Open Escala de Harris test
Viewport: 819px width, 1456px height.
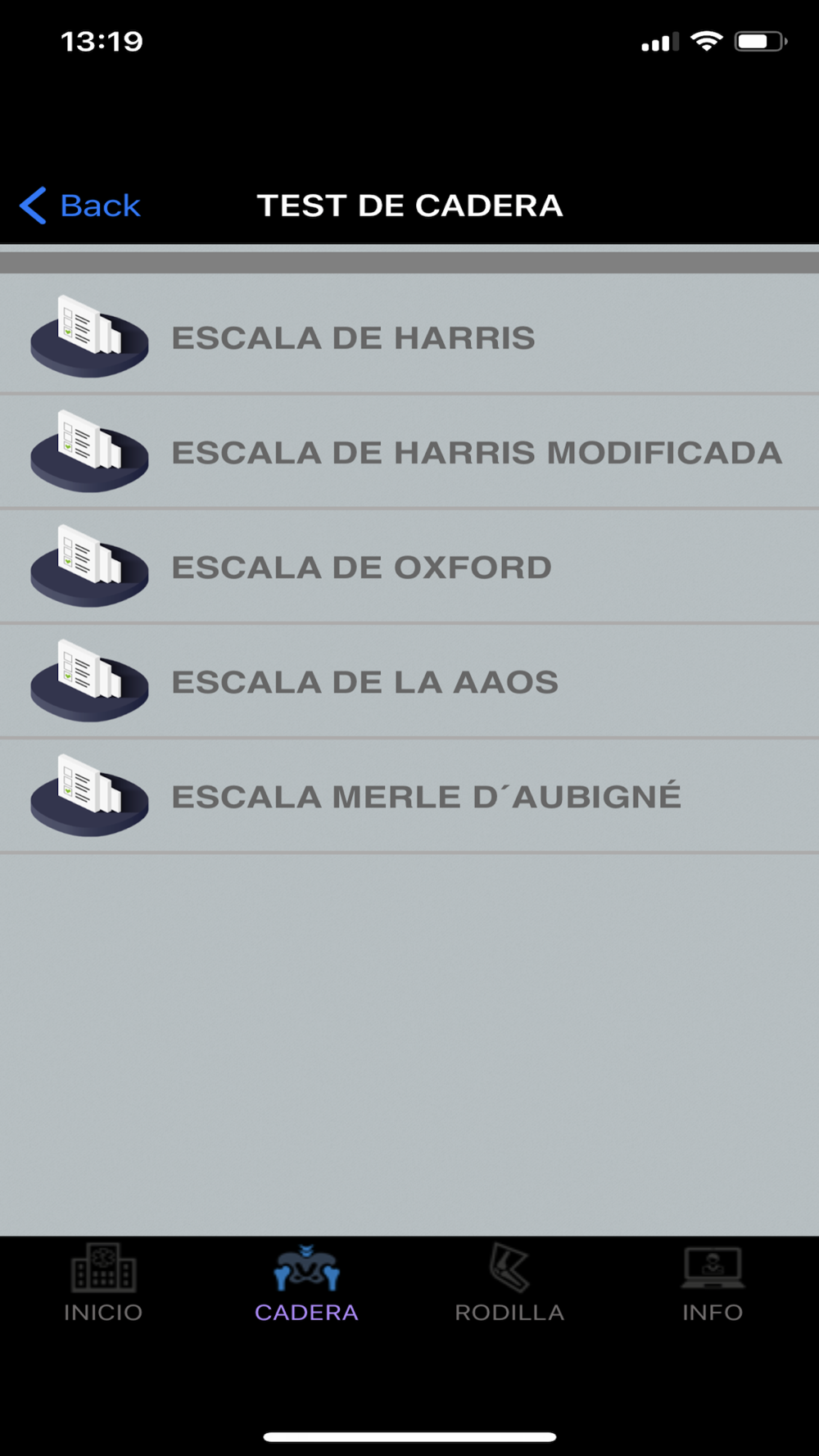point(409,337)
